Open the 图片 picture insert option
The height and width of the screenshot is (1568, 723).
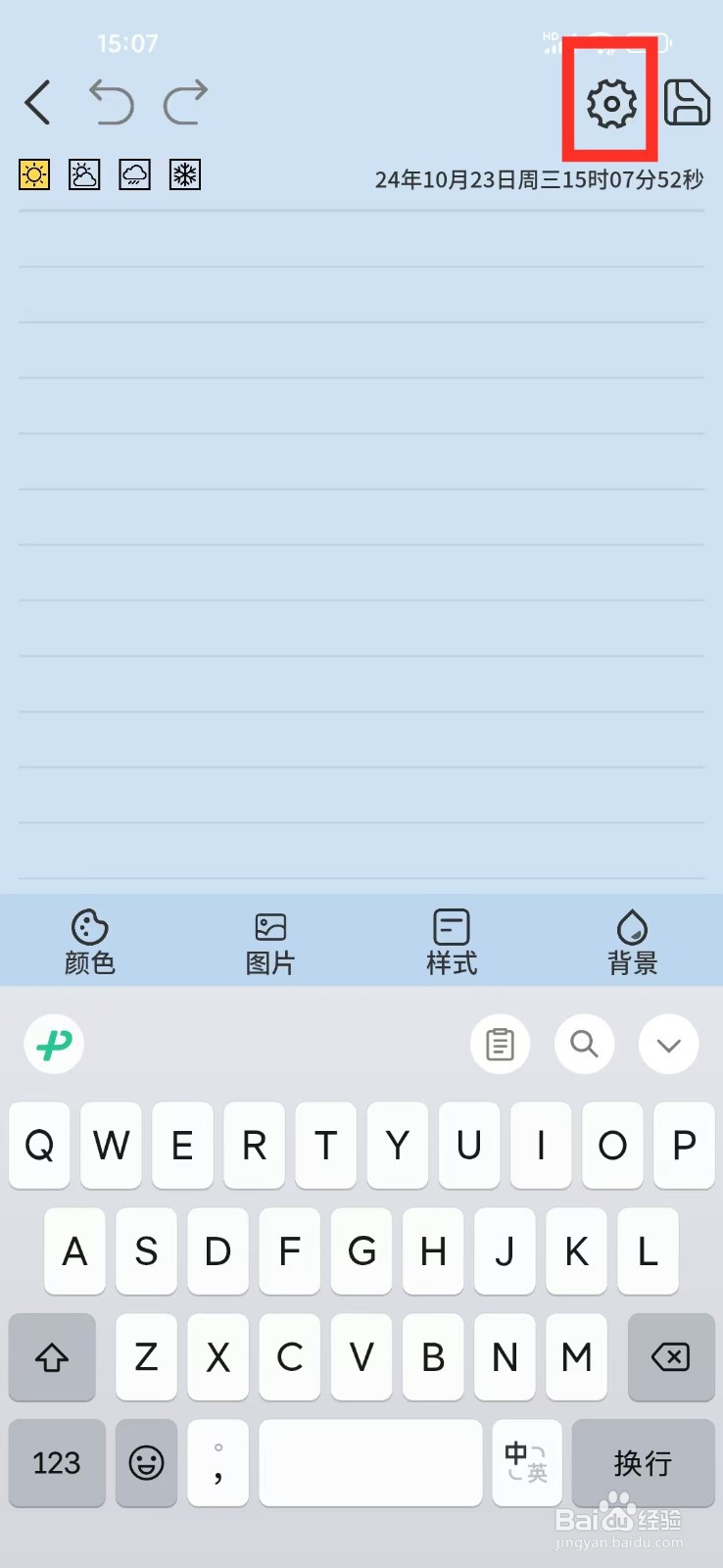pyautogui.click(x=270, y=941)
